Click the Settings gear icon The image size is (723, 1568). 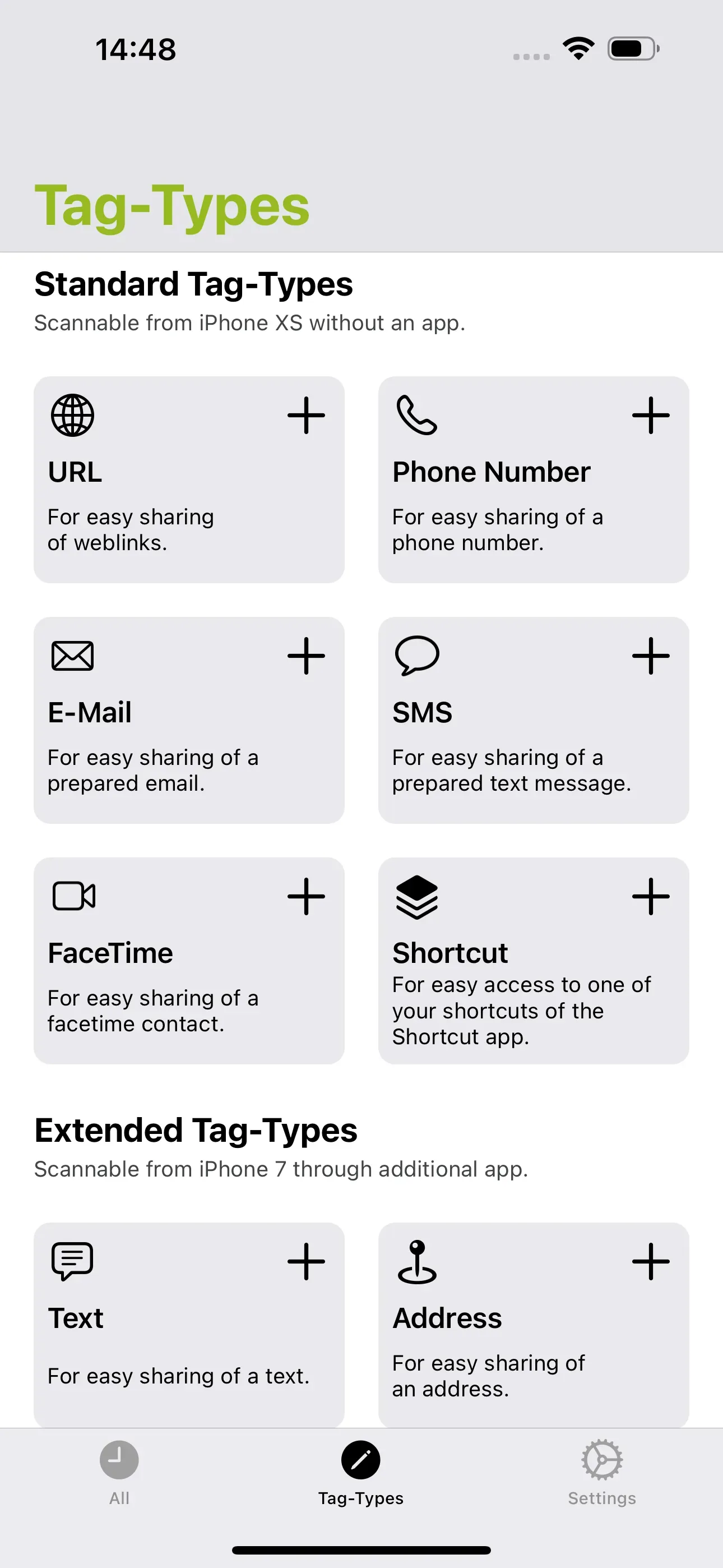click(602, 1460)
